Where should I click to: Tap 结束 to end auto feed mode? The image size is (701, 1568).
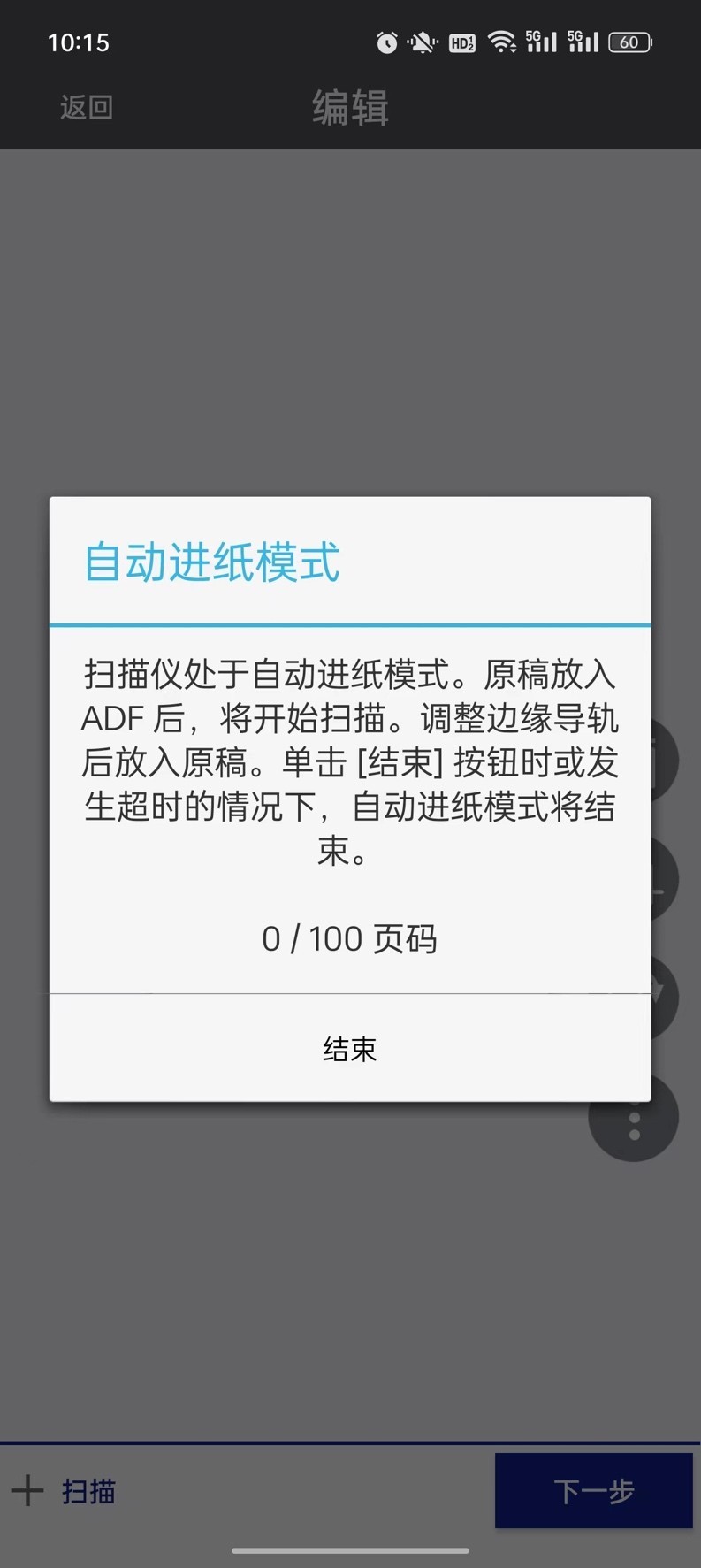350,1048
